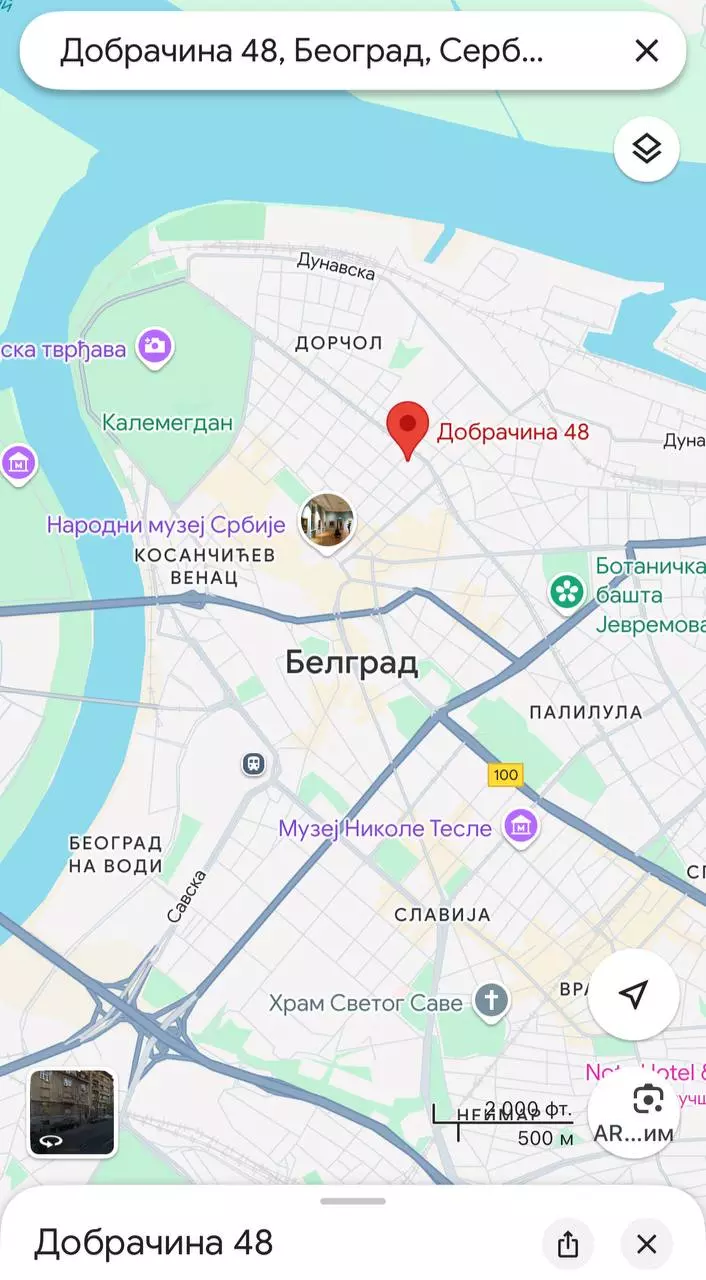Select the Ботаничка башта Јевремовац marker
Viewport: 706px width, 1280px height.
567,591
